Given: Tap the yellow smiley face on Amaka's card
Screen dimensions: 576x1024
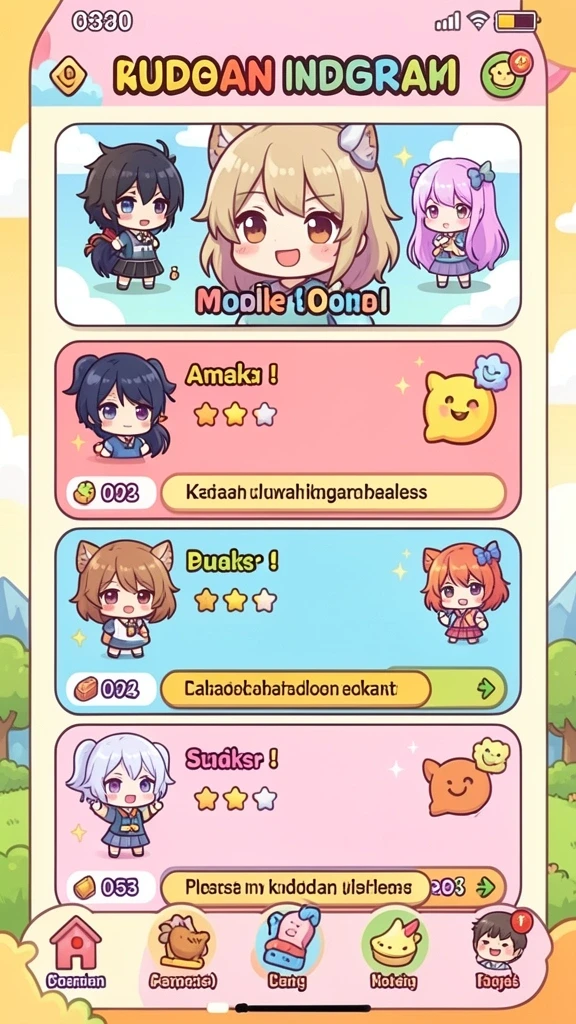Looking at the screenshot, I should tap(459, 408).
